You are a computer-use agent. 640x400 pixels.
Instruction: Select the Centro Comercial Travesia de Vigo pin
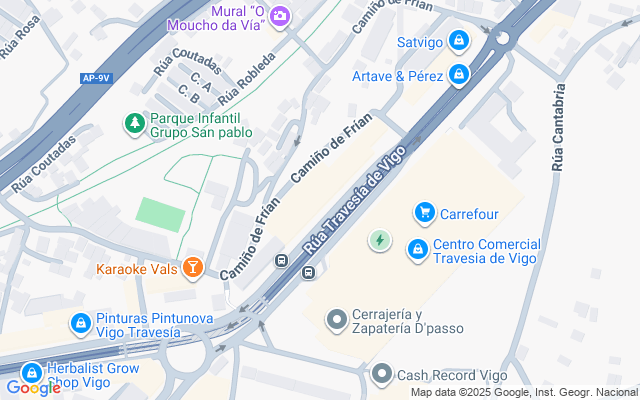(417, 249)
